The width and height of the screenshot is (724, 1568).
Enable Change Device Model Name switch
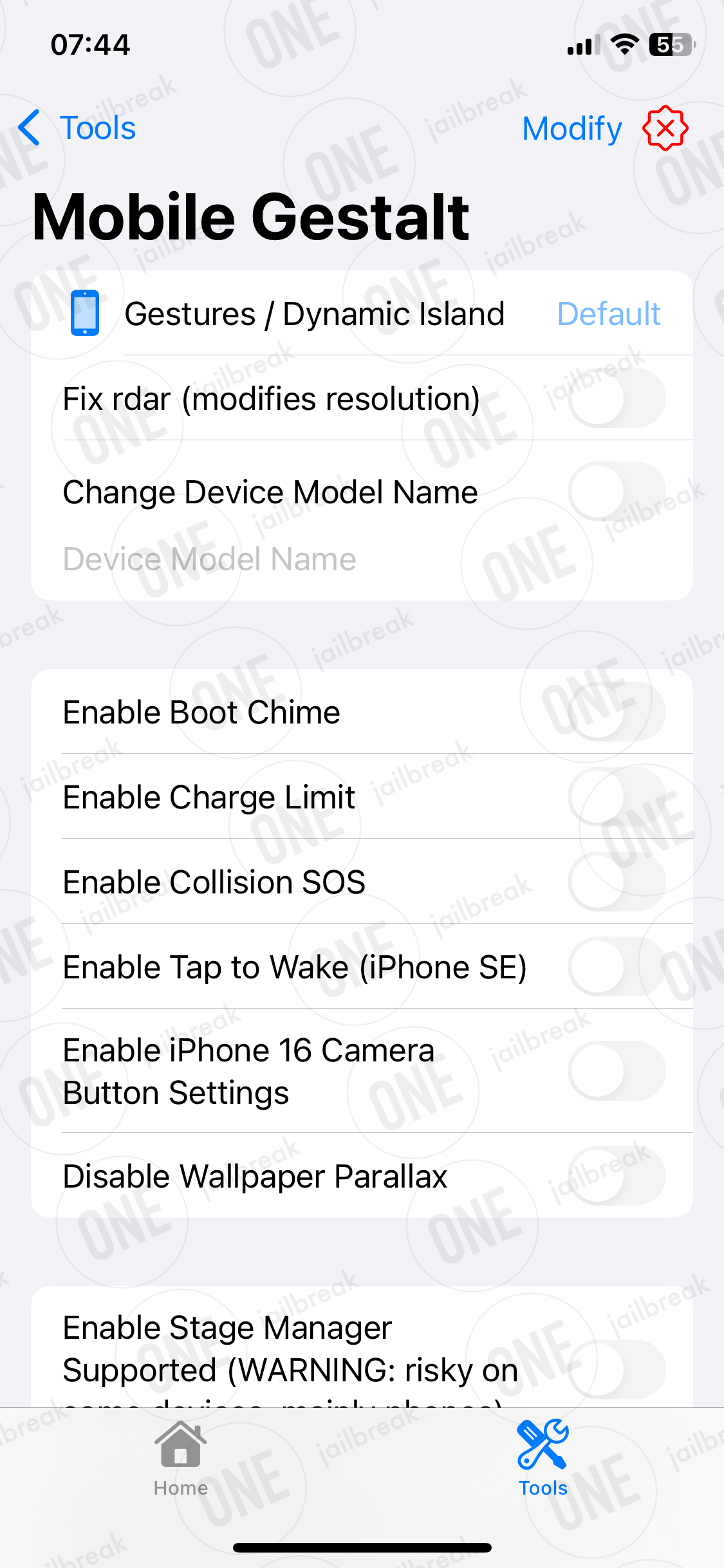click(617, 492)
